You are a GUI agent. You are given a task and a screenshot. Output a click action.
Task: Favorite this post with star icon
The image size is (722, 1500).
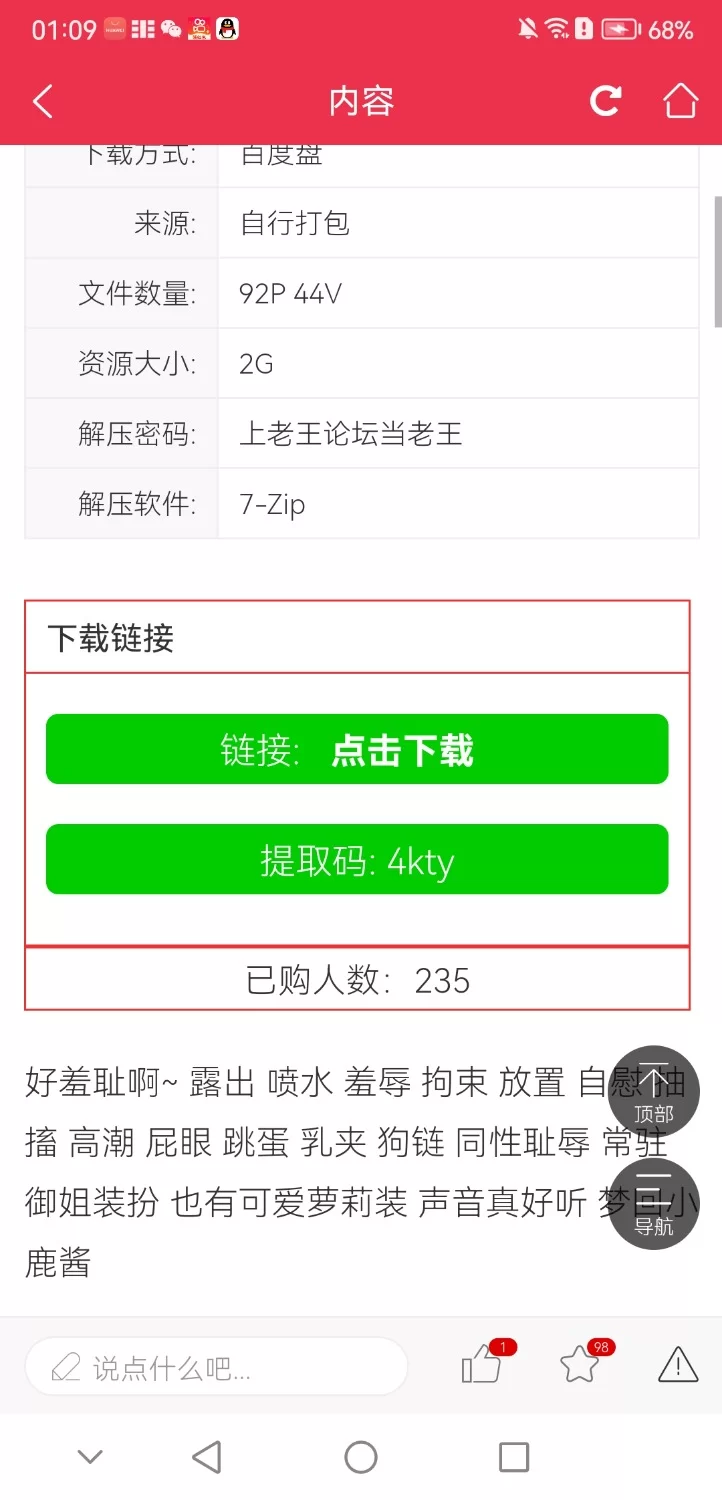(x=580, y=1365)
